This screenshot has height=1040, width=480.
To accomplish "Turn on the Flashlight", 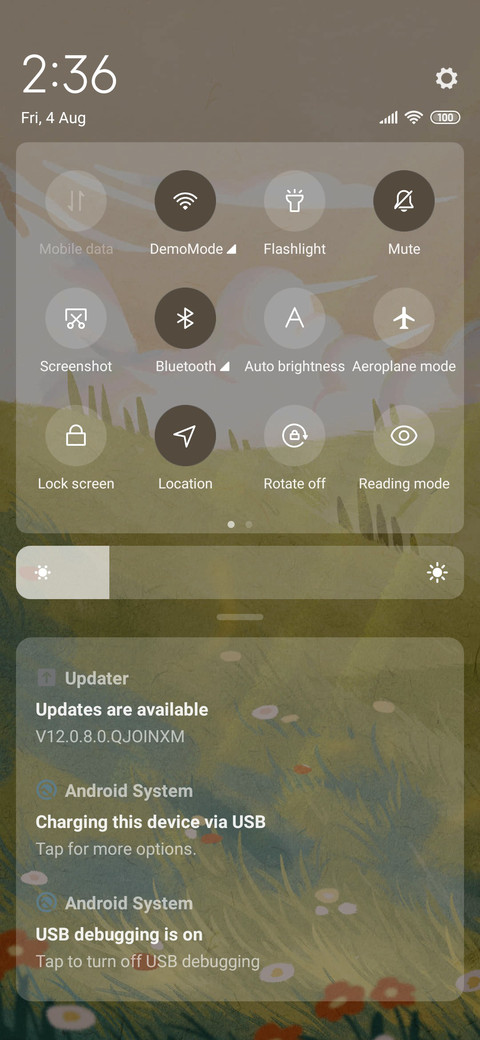I will pyautogui.click(x=294, y=201).
